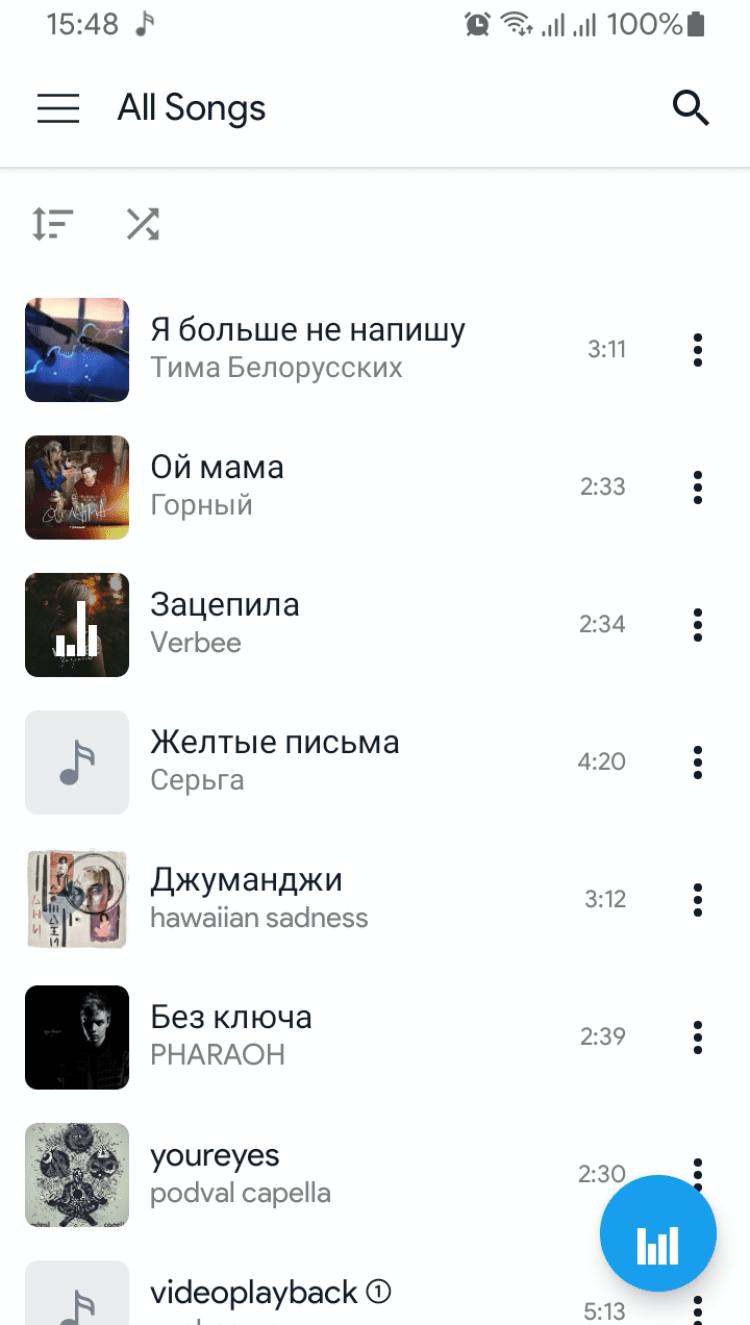Open options for "Желтые письма"
Viewport: 750px width, 1325px height.
(698, 762)
